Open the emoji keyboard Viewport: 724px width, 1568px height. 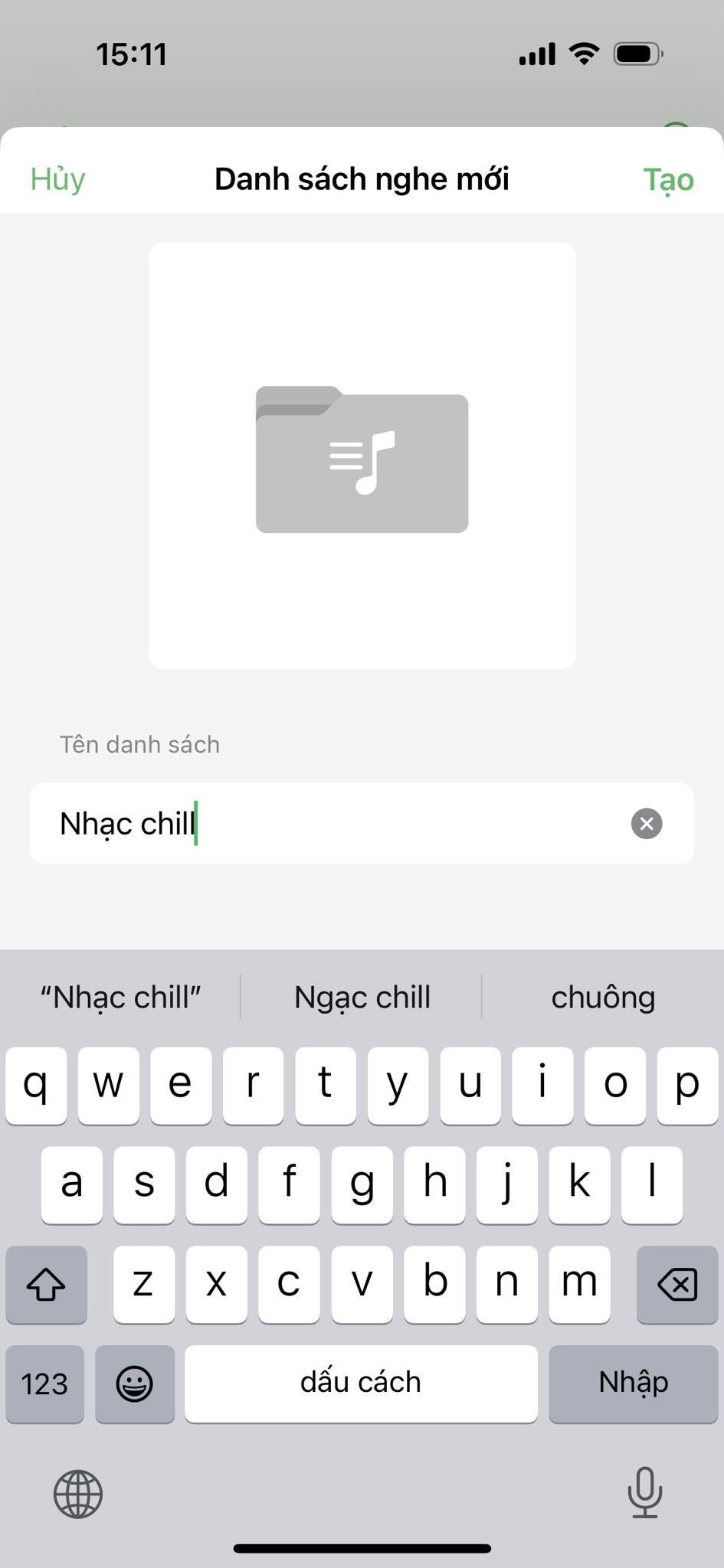click(x=134, y=1383)
